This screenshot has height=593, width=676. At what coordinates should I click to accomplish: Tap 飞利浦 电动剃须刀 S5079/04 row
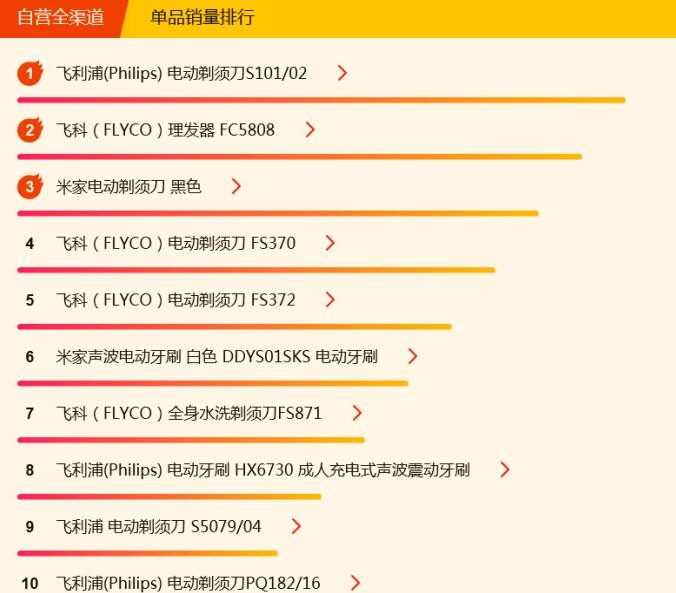tap(158, 527)
